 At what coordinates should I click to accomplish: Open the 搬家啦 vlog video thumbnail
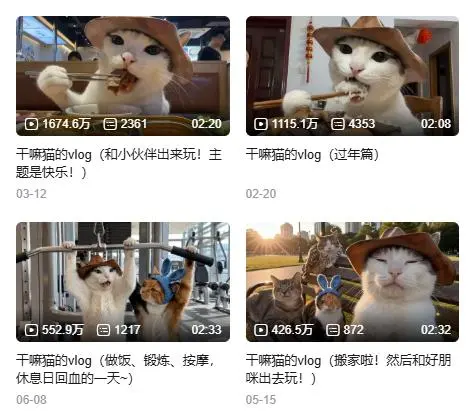(352, 282)
